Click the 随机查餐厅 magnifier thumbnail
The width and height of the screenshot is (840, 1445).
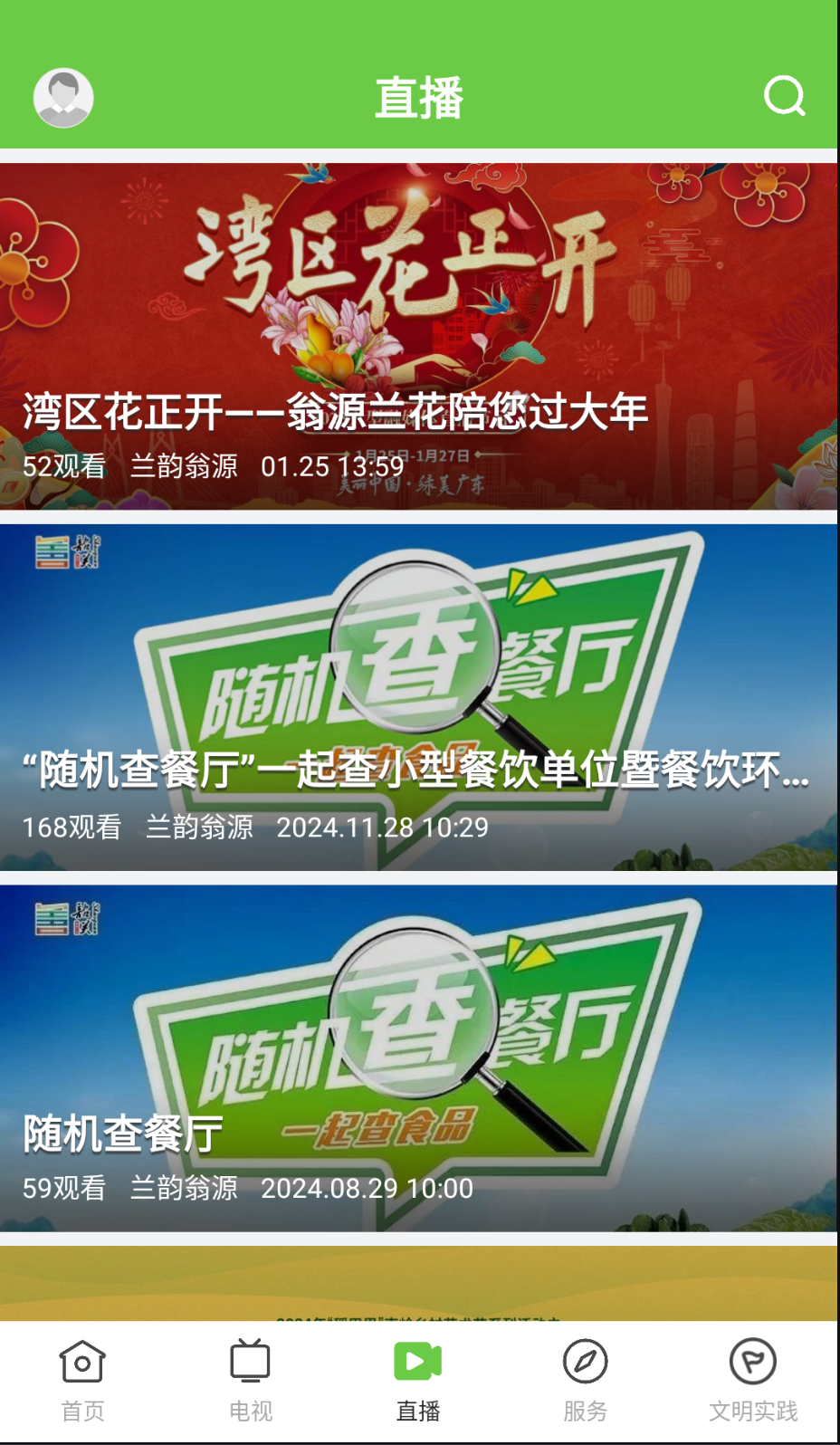click(x=420, y=1014)
